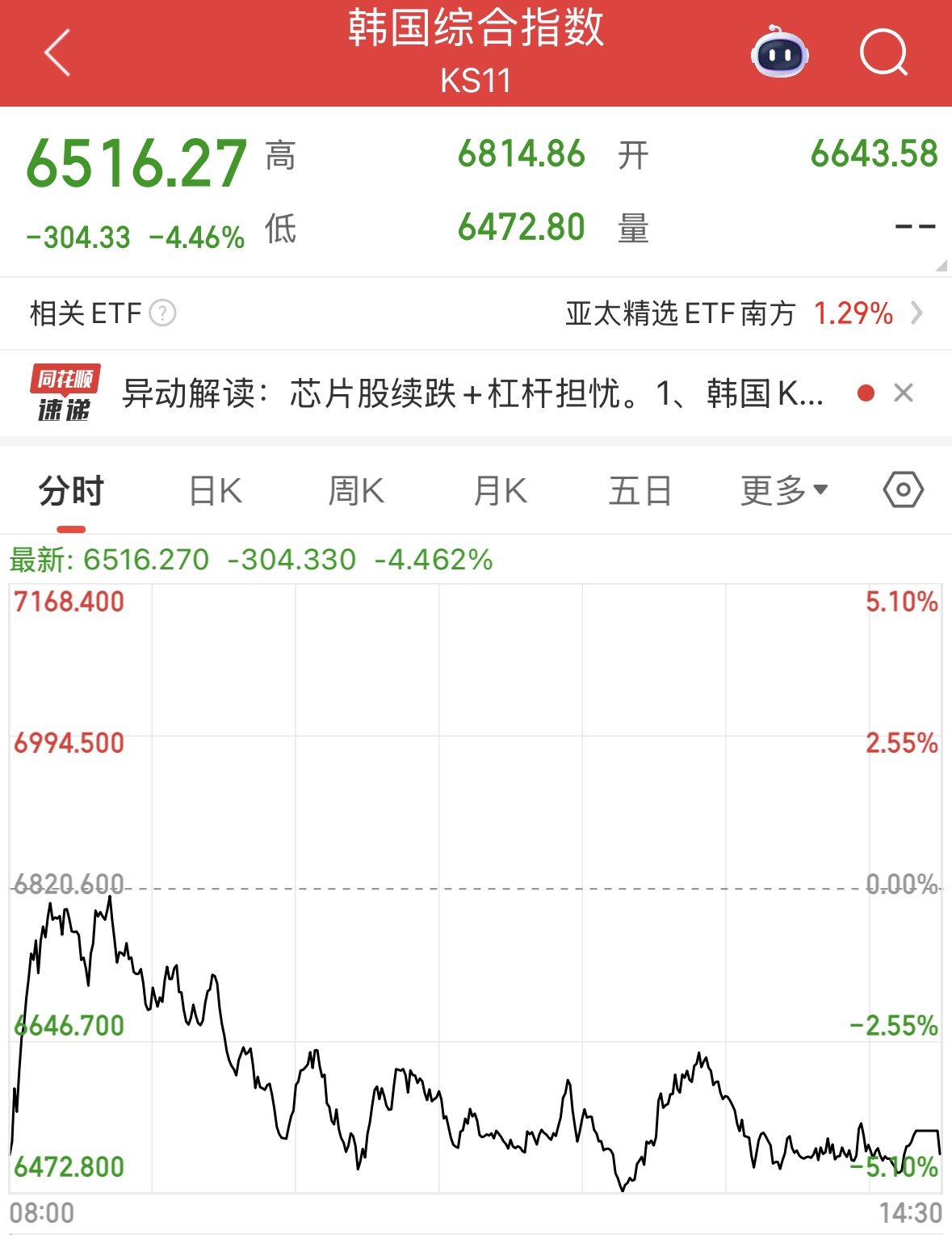Read the 异动解读 news flash

pos(472,394)
